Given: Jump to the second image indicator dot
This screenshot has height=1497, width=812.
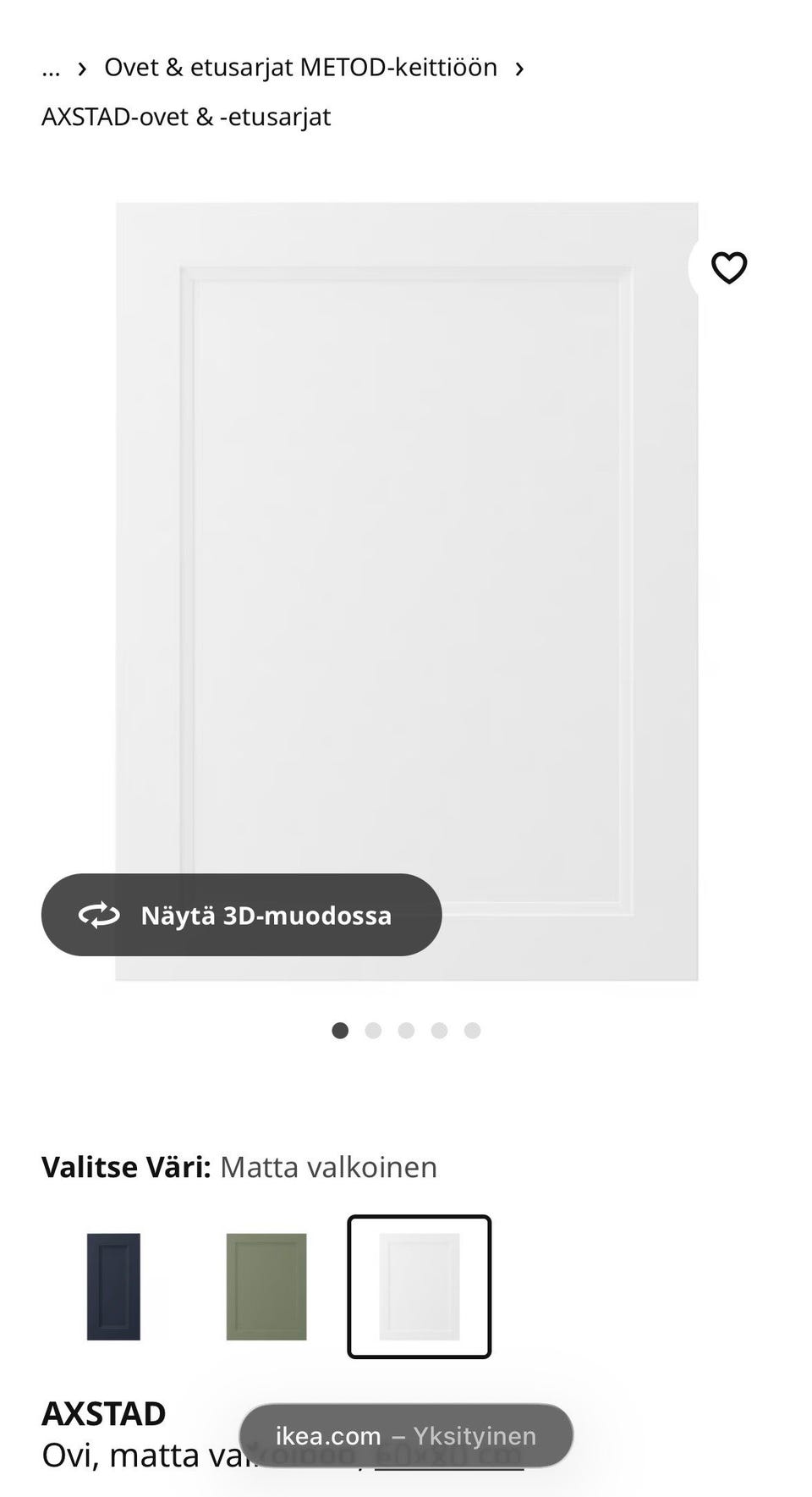Looking at the screenshot, I should click(373, 1030).
